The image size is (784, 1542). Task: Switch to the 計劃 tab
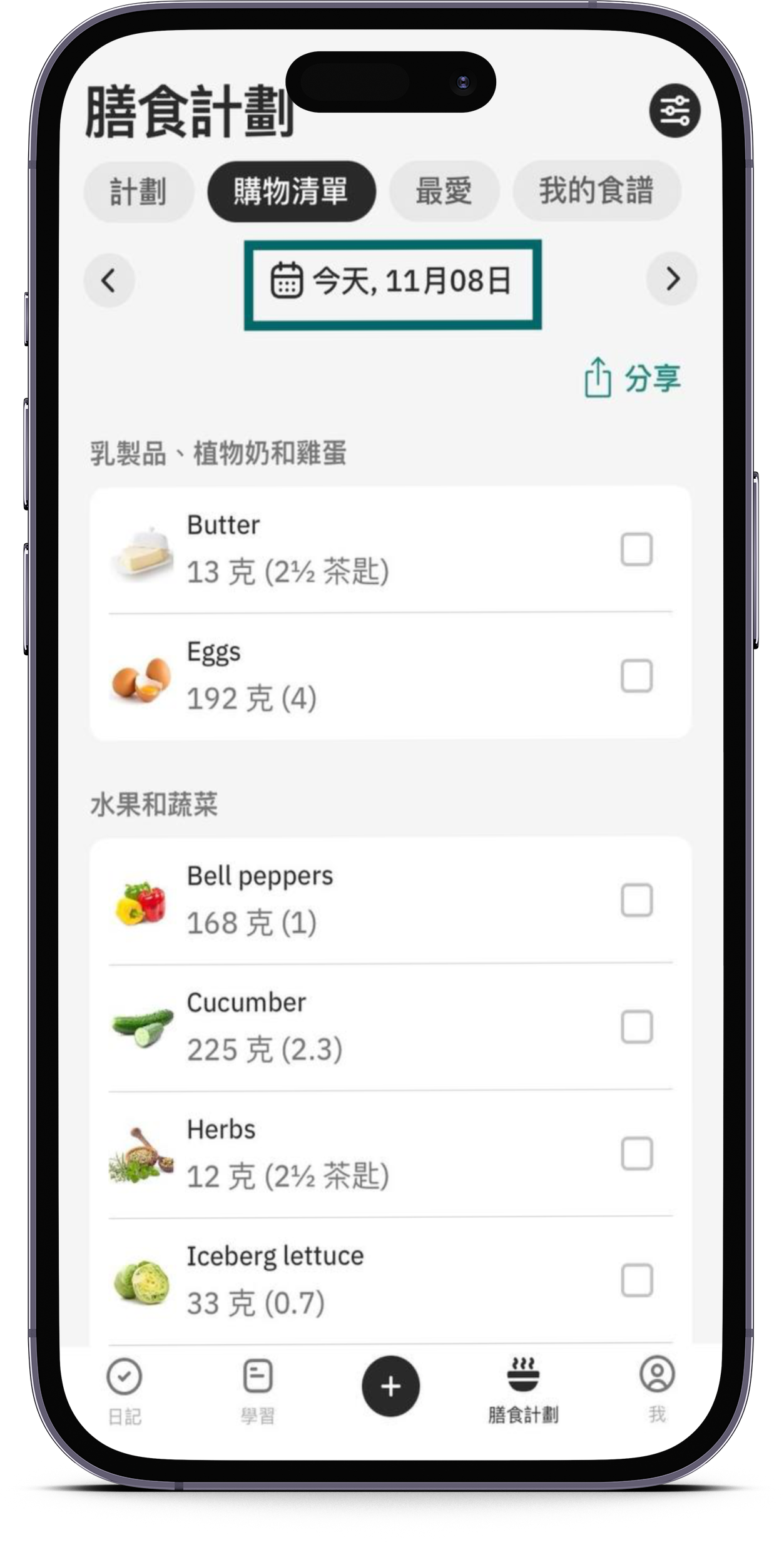tap(138, 191)
